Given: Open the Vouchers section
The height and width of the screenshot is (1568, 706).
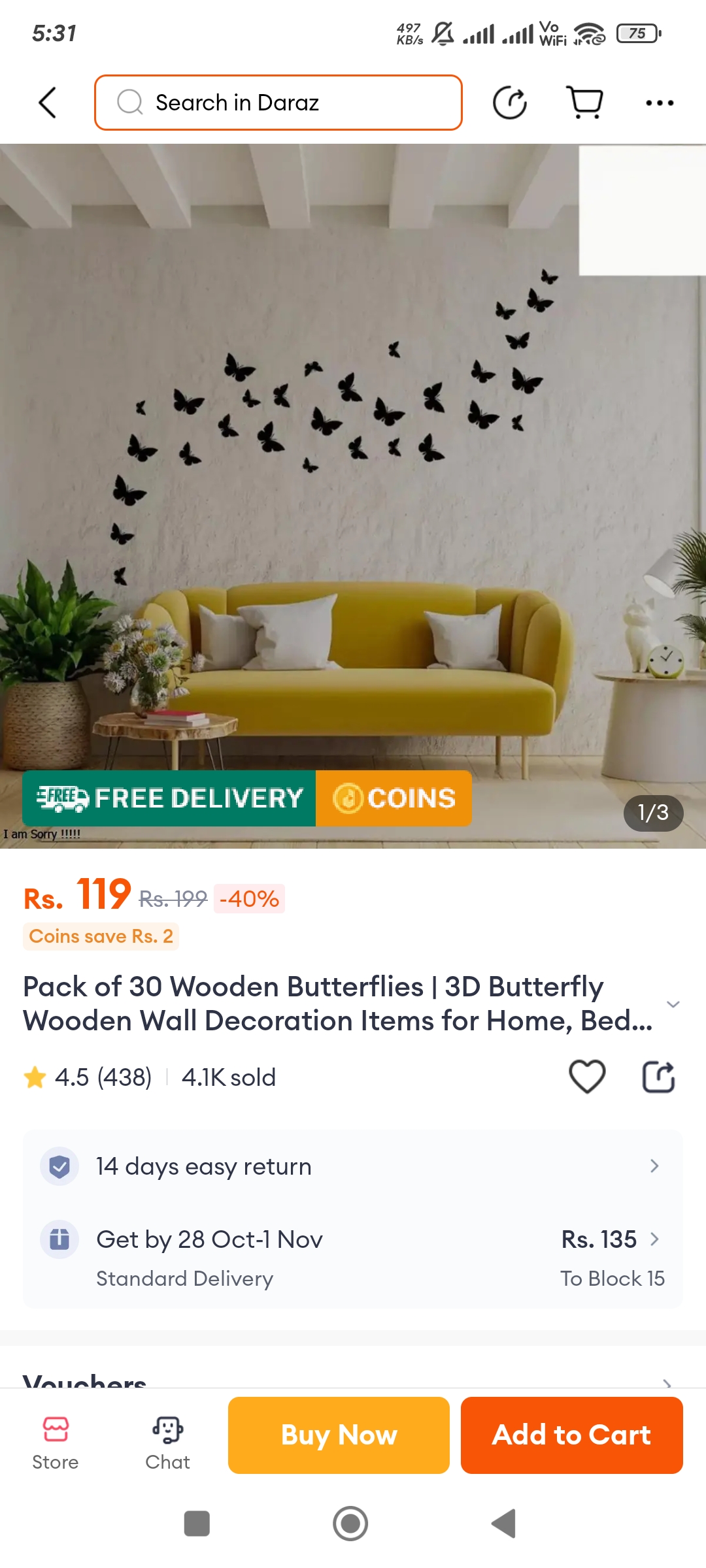Looking at the screenshot, I should pos(353,1380).
